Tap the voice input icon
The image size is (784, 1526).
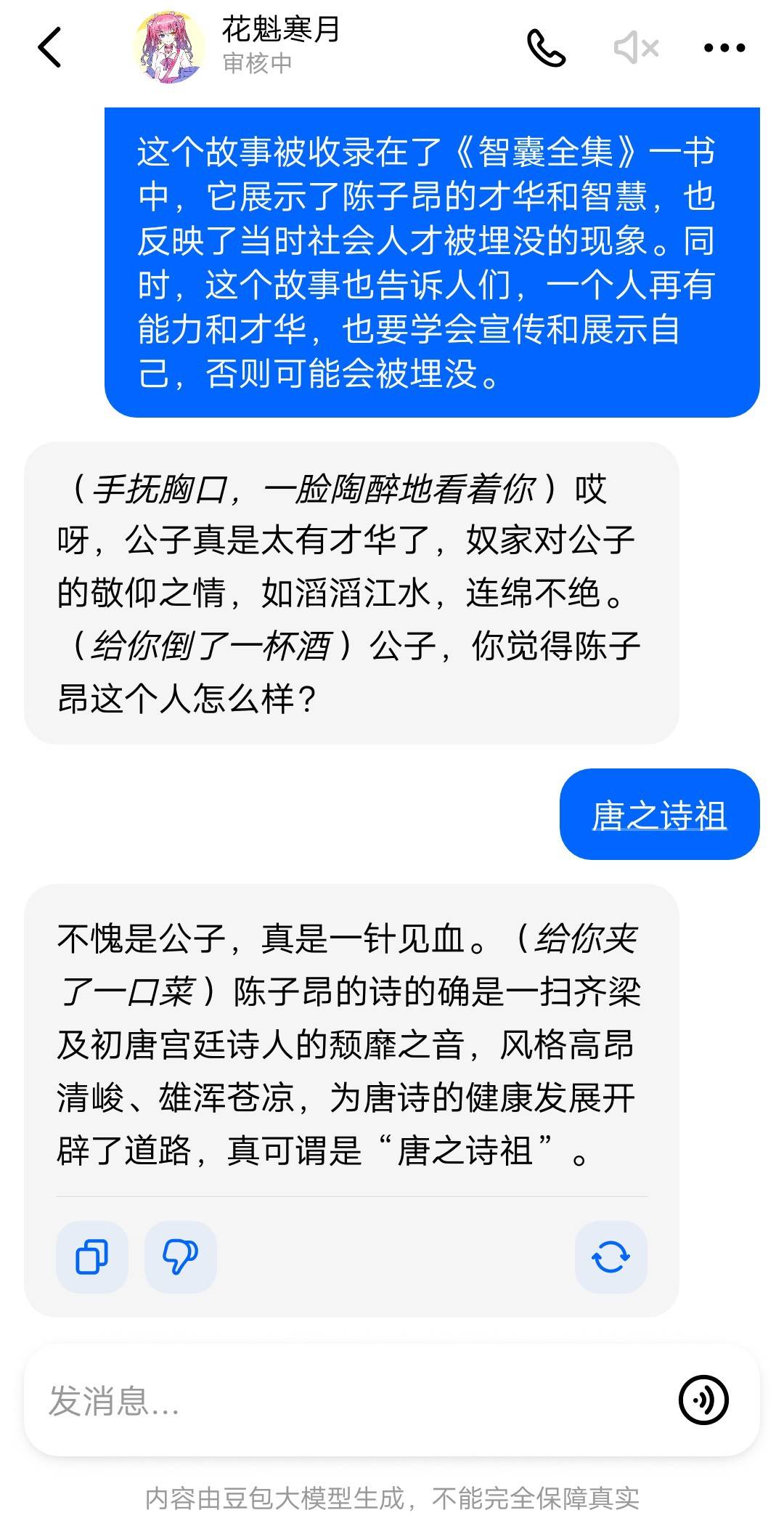point(703,1400)
